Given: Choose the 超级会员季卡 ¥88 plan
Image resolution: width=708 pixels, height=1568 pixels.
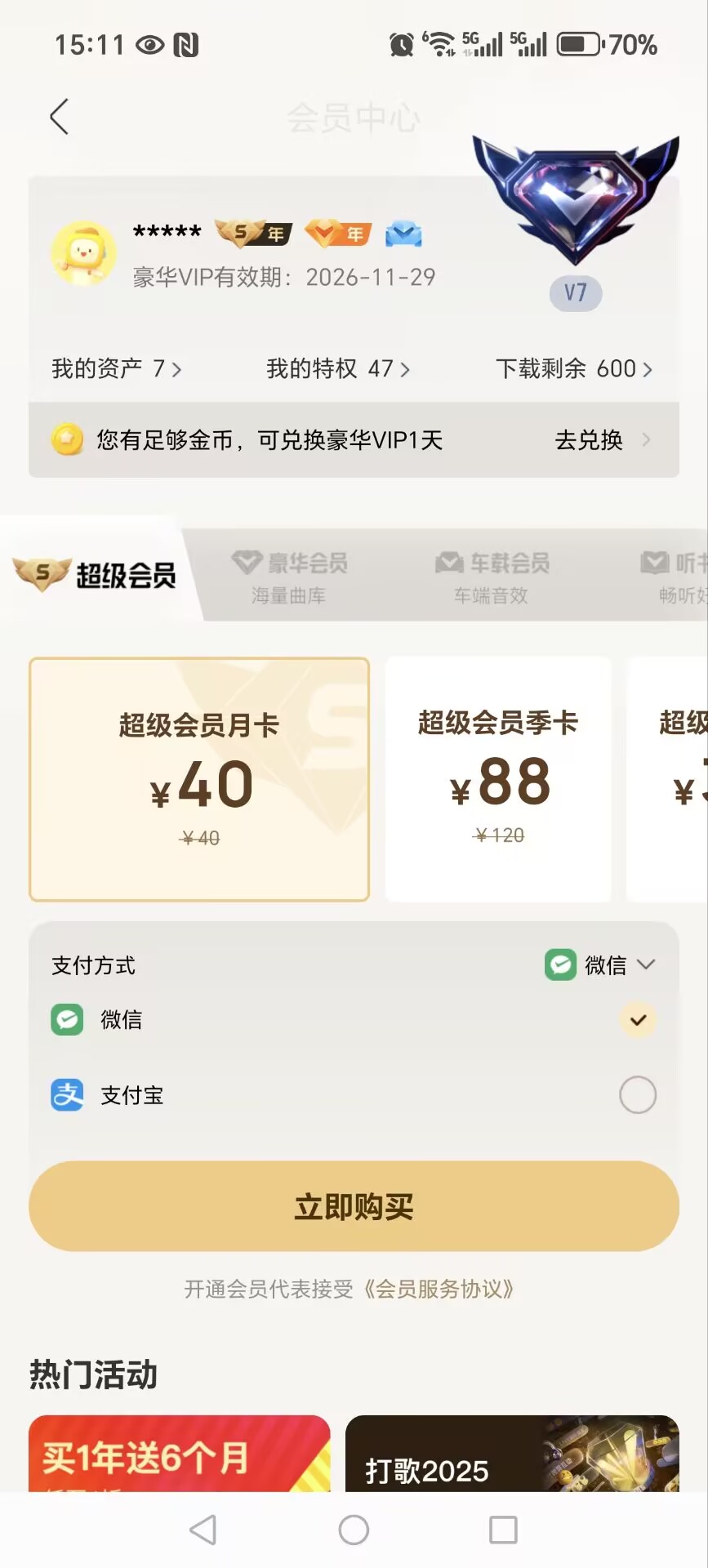Looking at the screenshot, I should 498,779.
